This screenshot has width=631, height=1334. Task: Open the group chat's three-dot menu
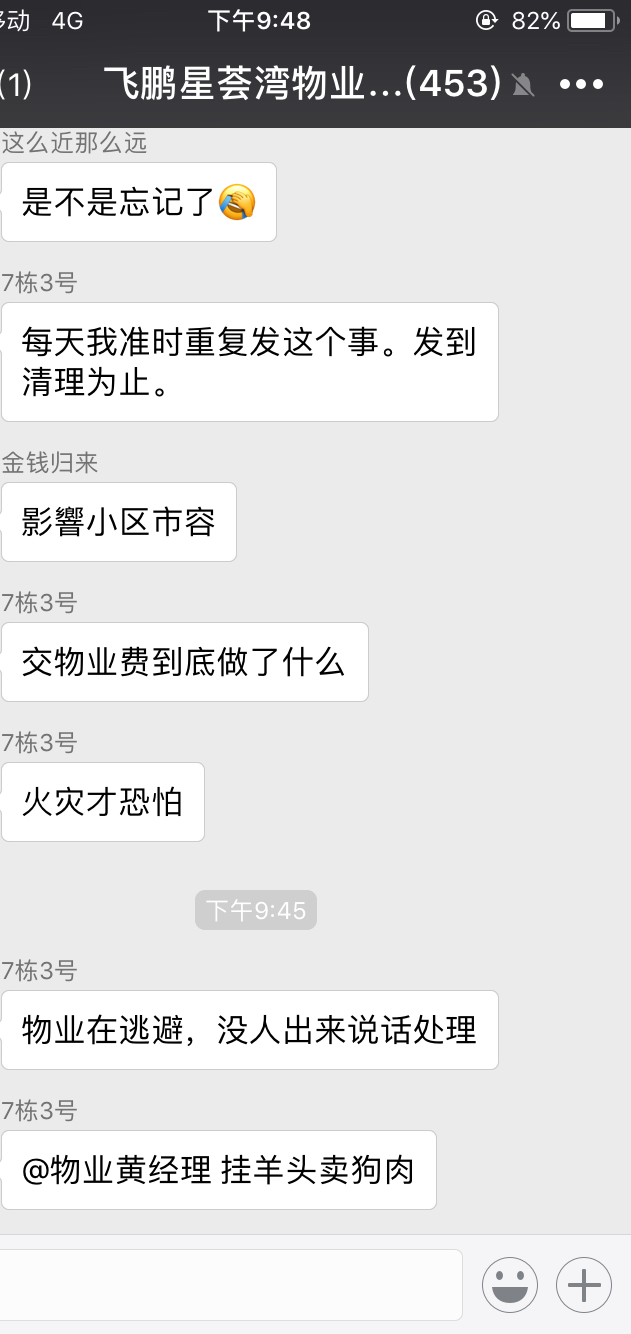tap(581, 85)
